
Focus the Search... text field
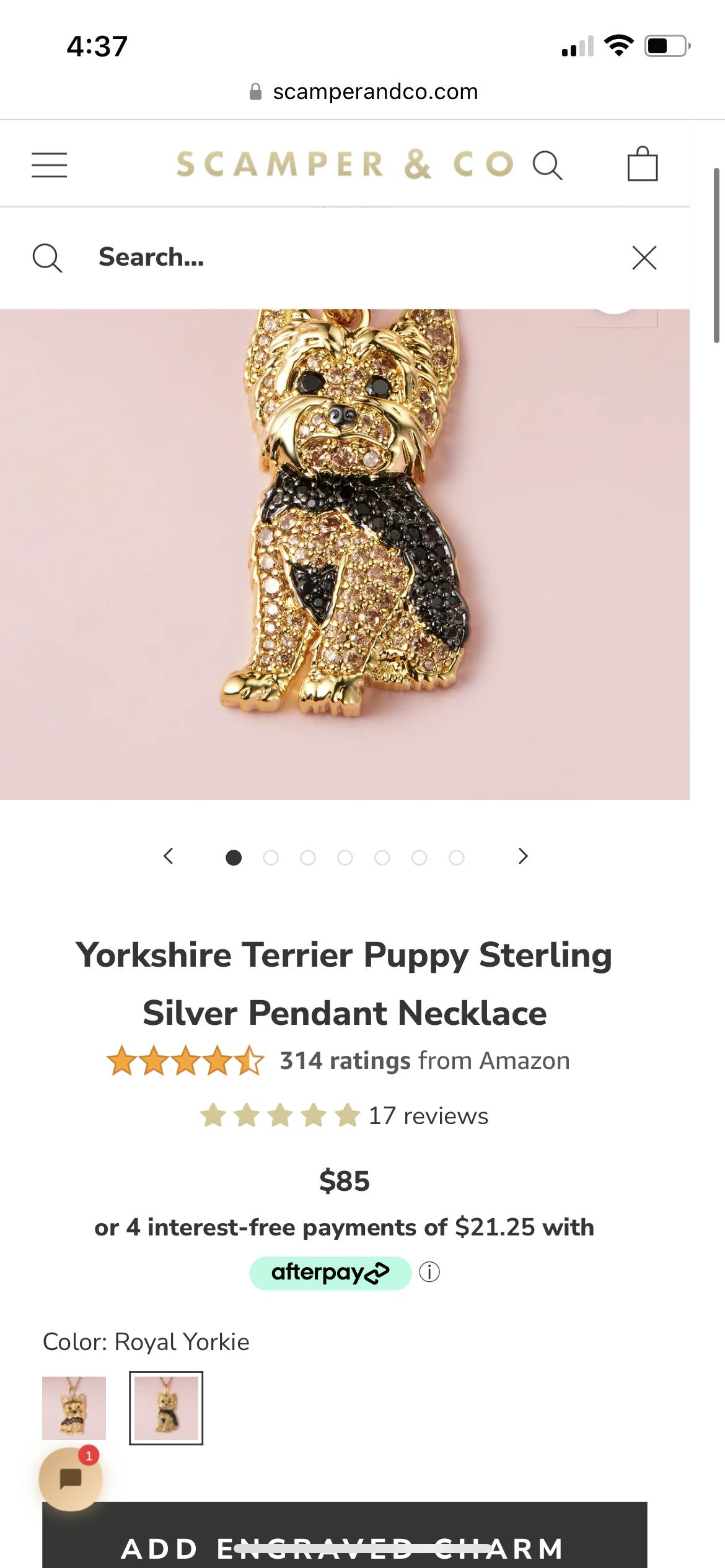point(347,257)
